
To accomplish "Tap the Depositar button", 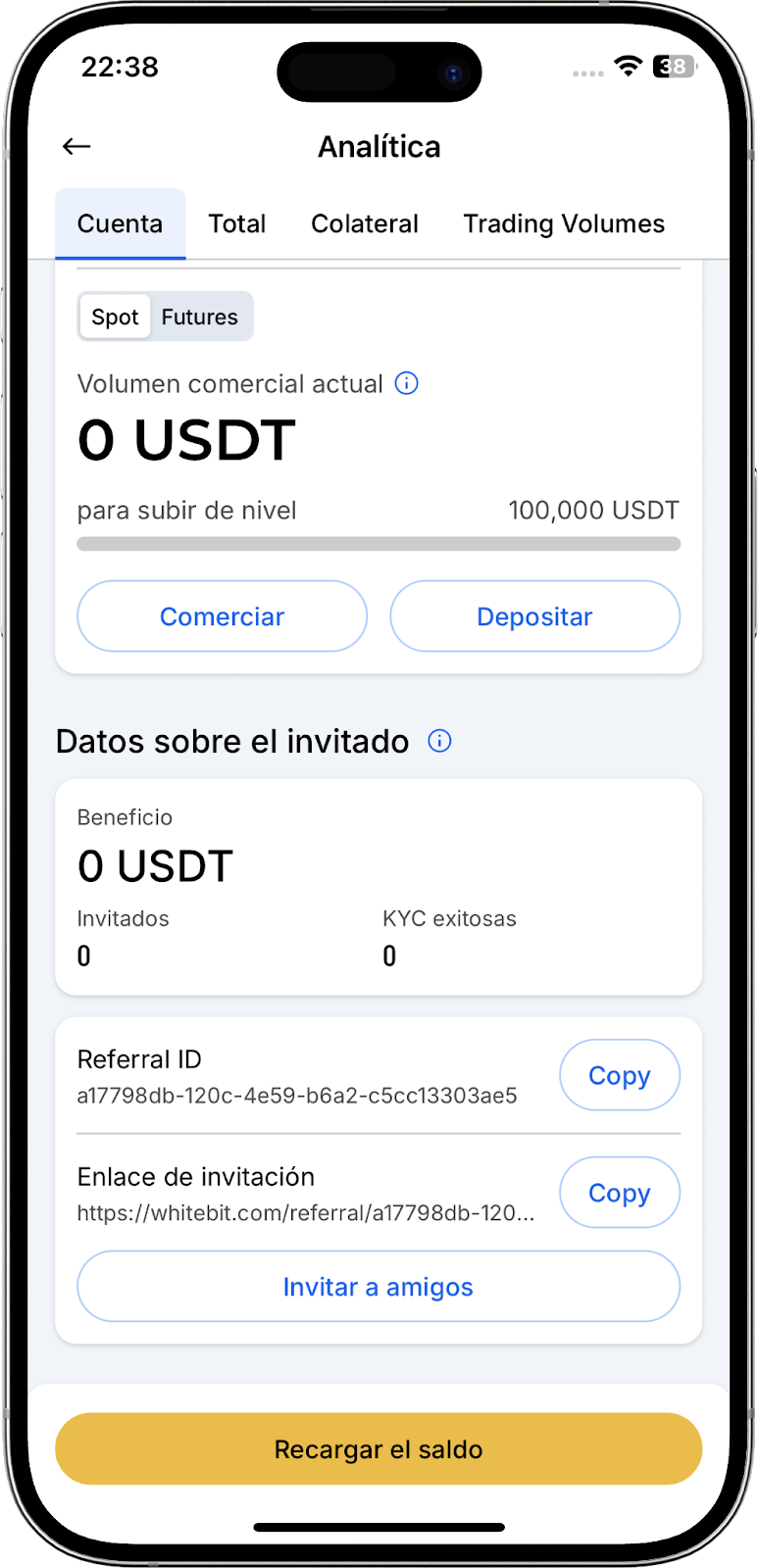I will [x=534, y=616].
